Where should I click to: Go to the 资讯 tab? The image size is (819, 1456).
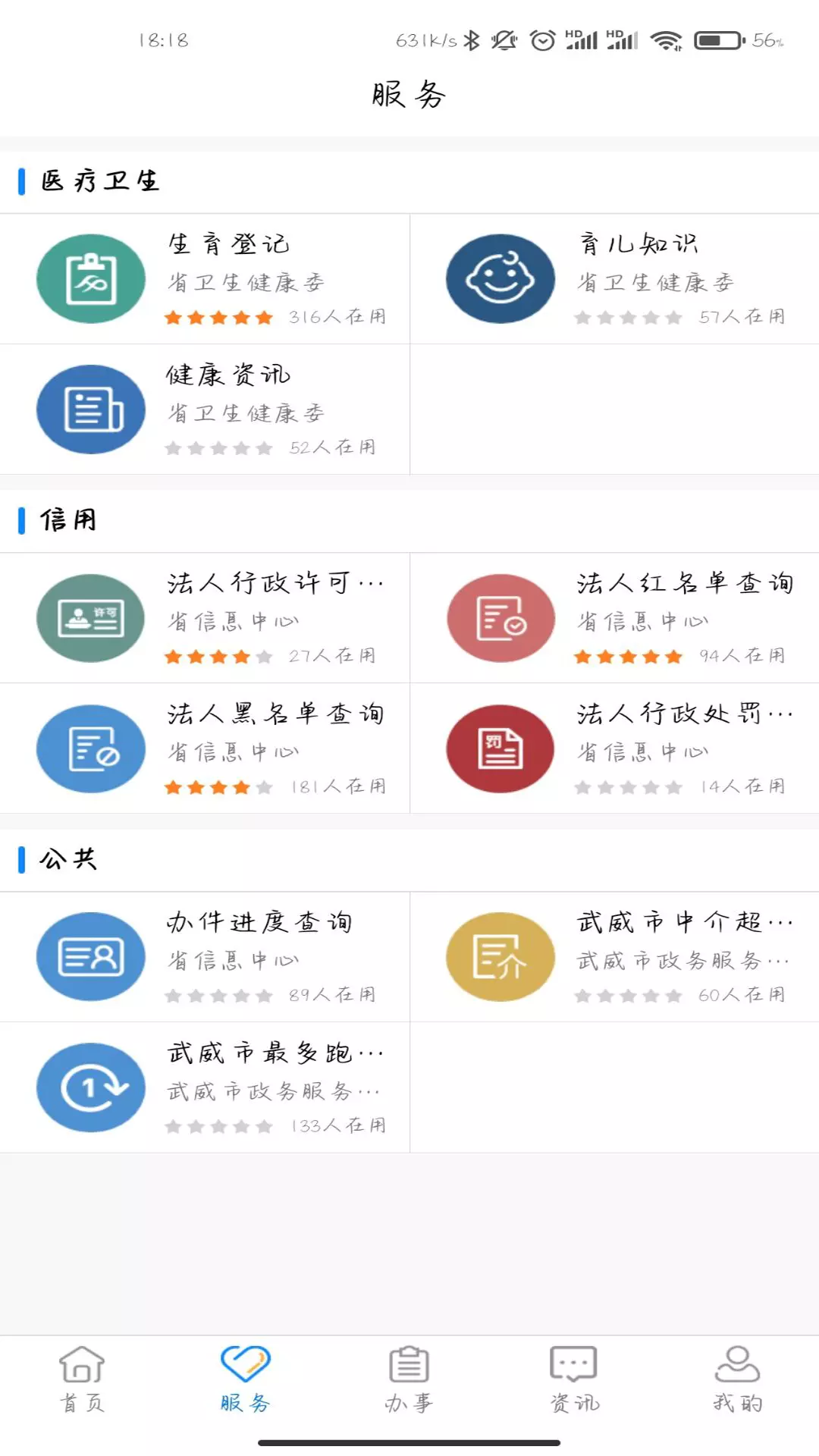coord(573,1379)
